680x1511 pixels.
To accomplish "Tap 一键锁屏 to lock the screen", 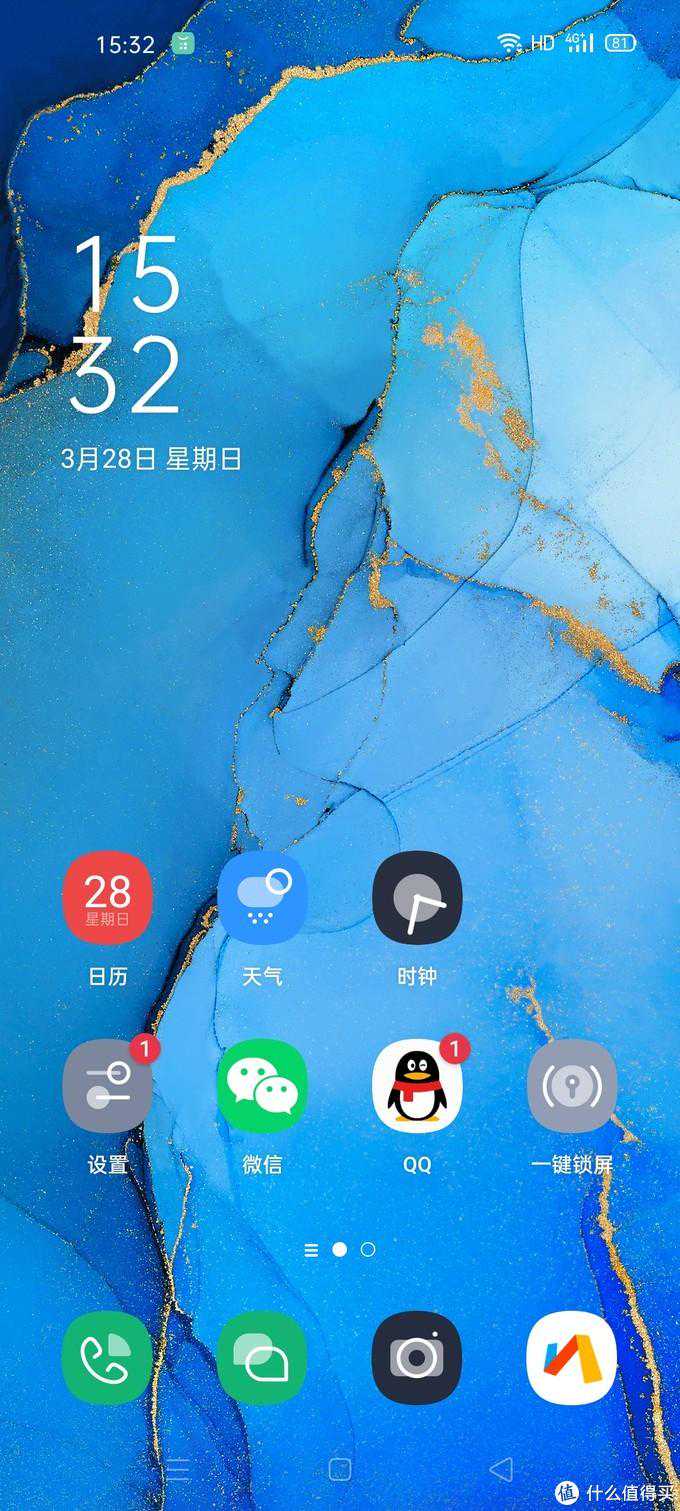I will pos(572,1085).
